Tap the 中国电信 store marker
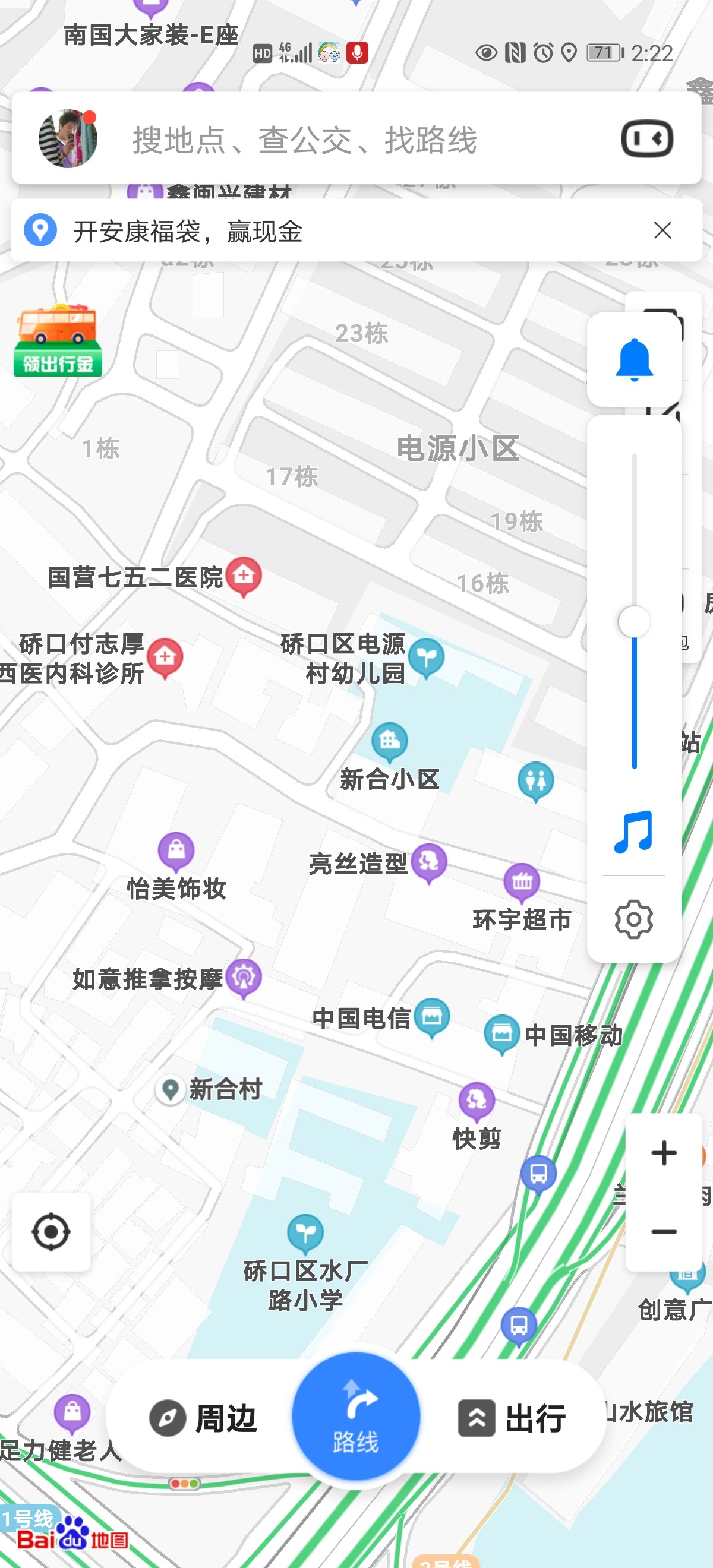 click(431, 1014)
